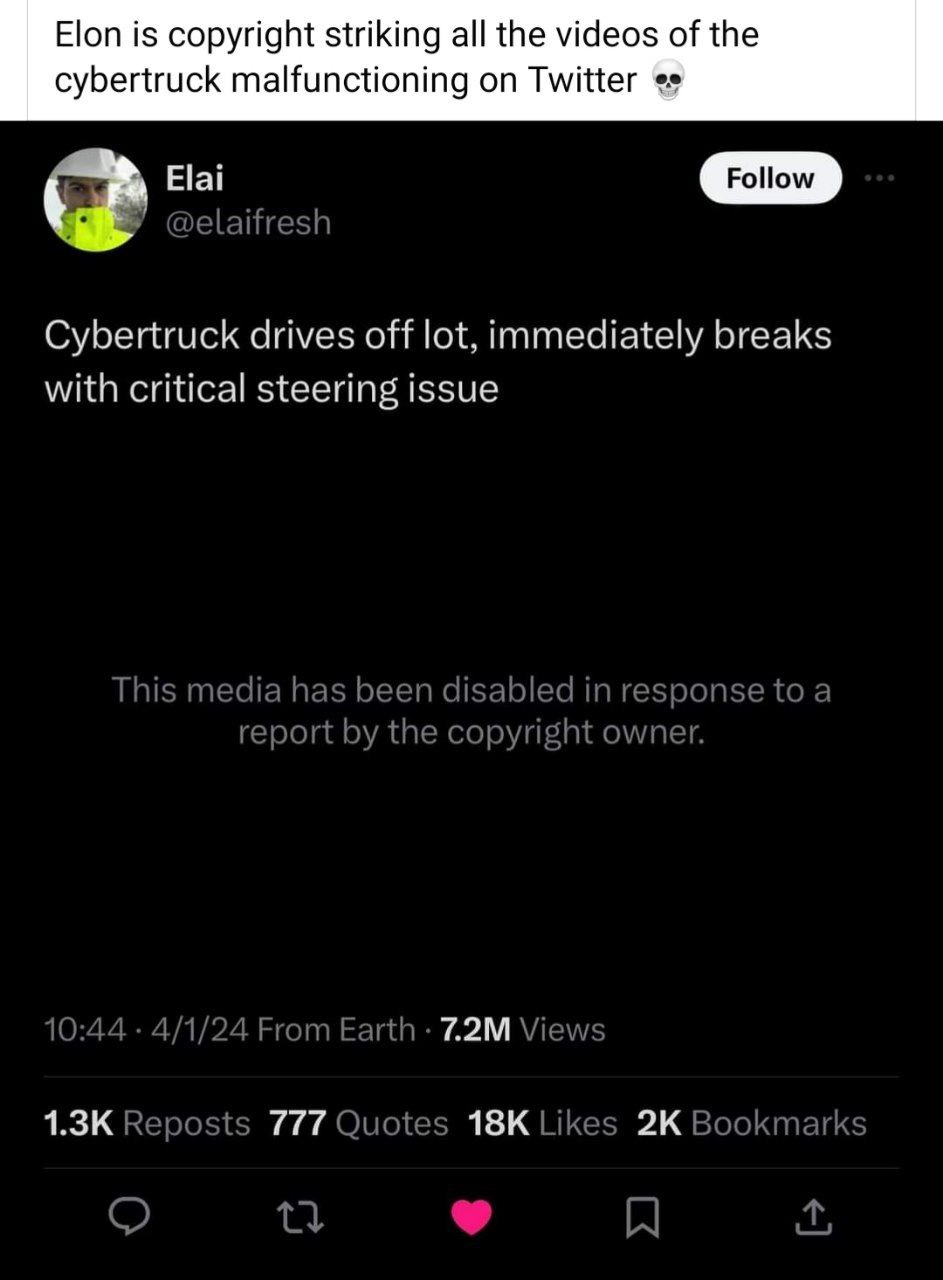Follow the Elai account
The height and width of the screenshot is (1280, 943).
(770, 178)
